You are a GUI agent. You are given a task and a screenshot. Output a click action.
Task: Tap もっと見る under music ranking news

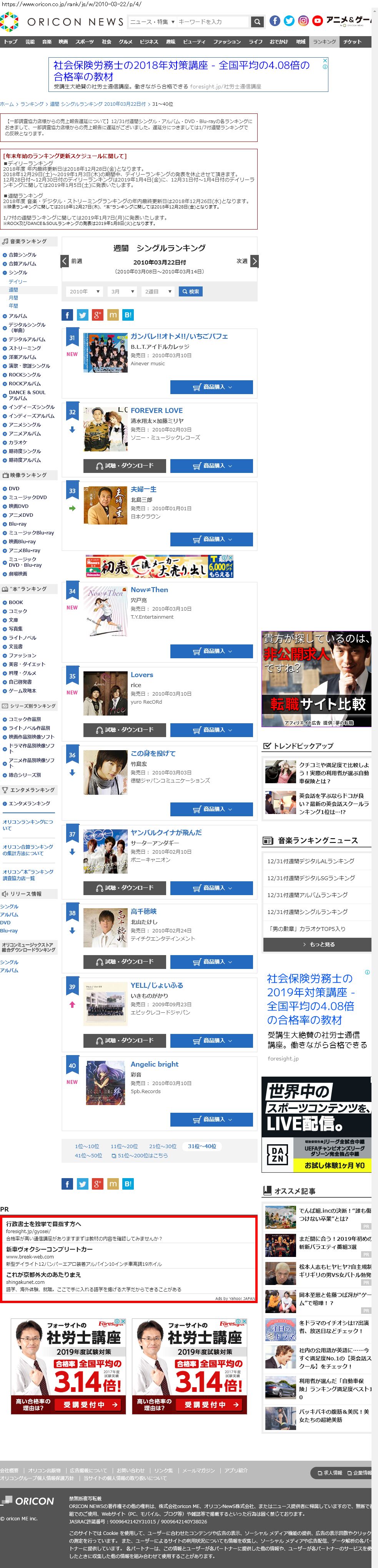coord(317,944)
